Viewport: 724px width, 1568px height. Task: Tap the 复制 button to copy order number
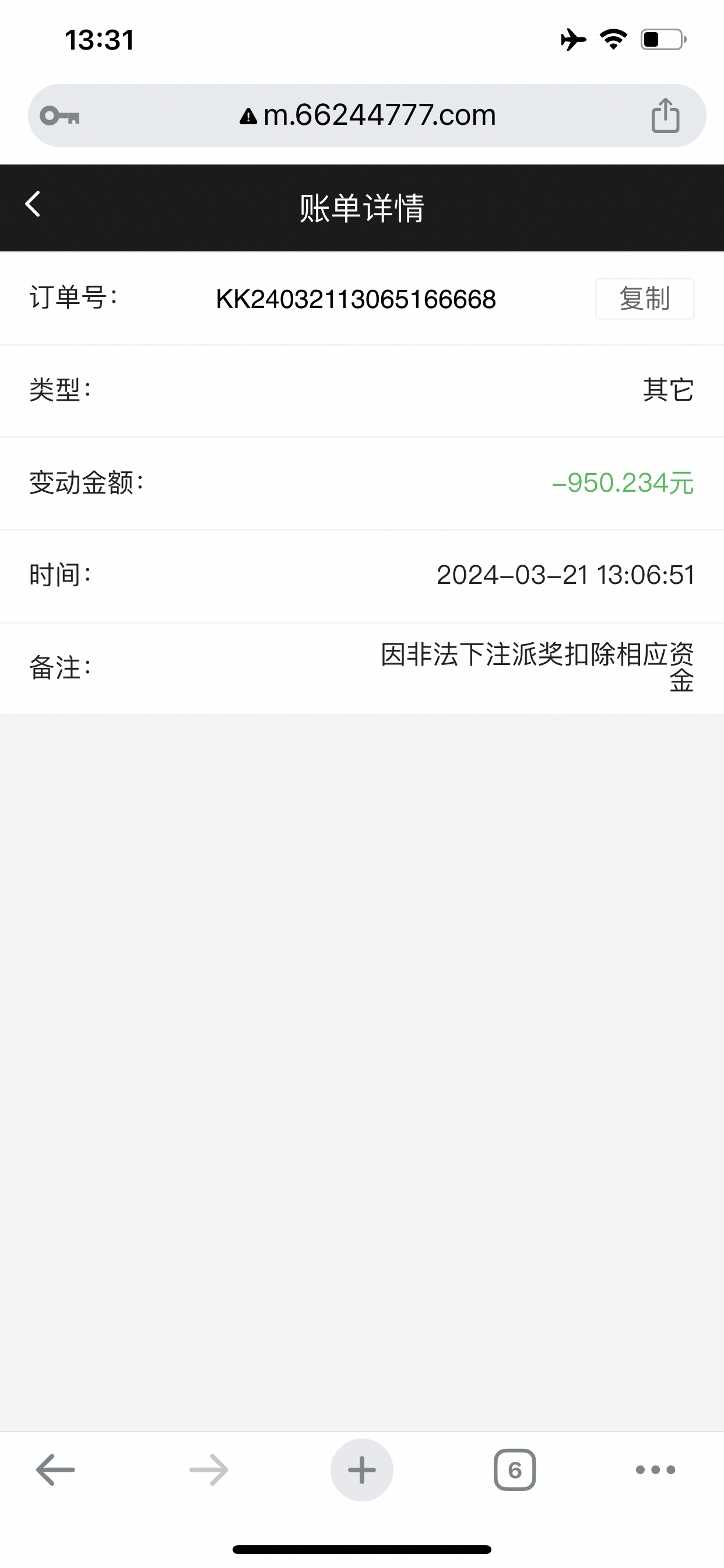pos(644,299)
